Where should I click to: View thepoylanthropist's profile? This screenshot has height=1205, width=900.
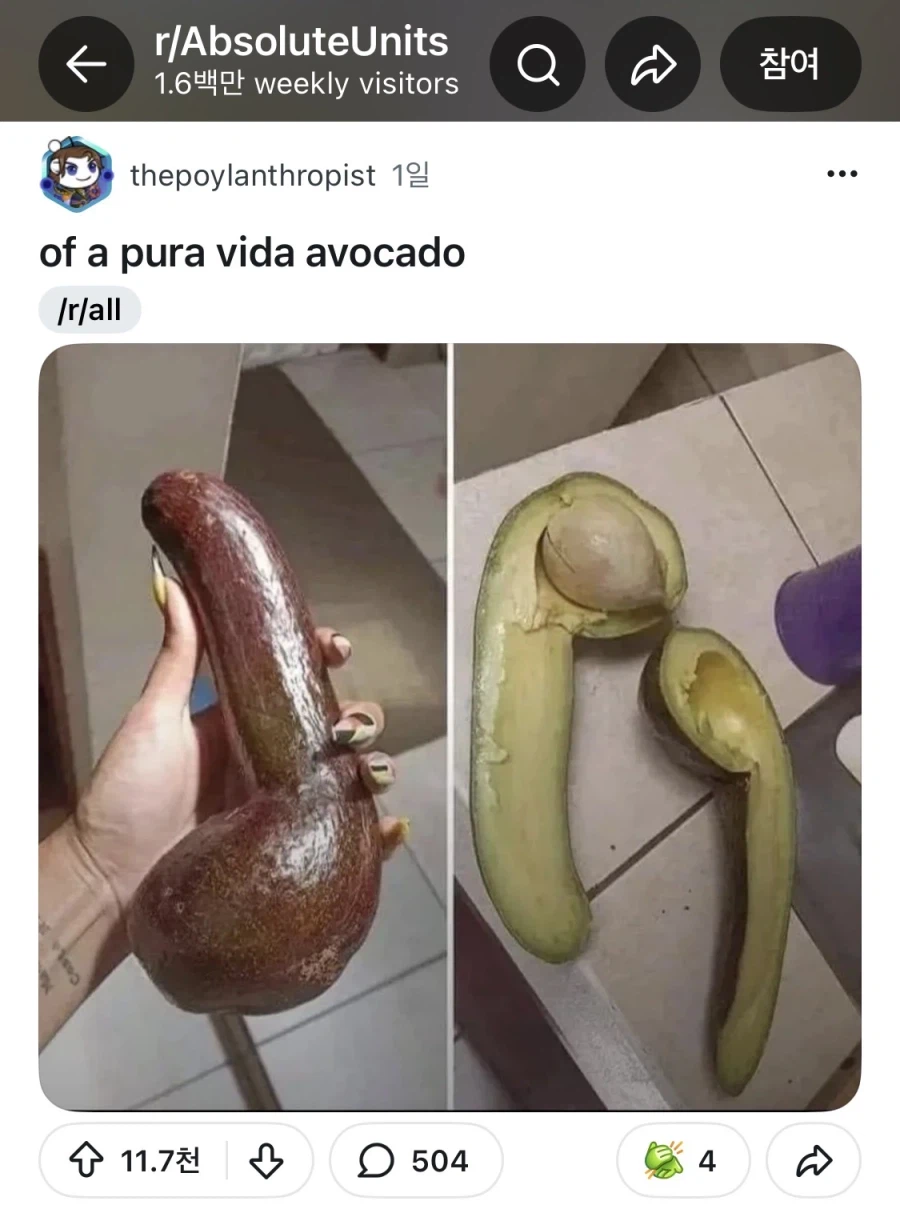(252, 176)
